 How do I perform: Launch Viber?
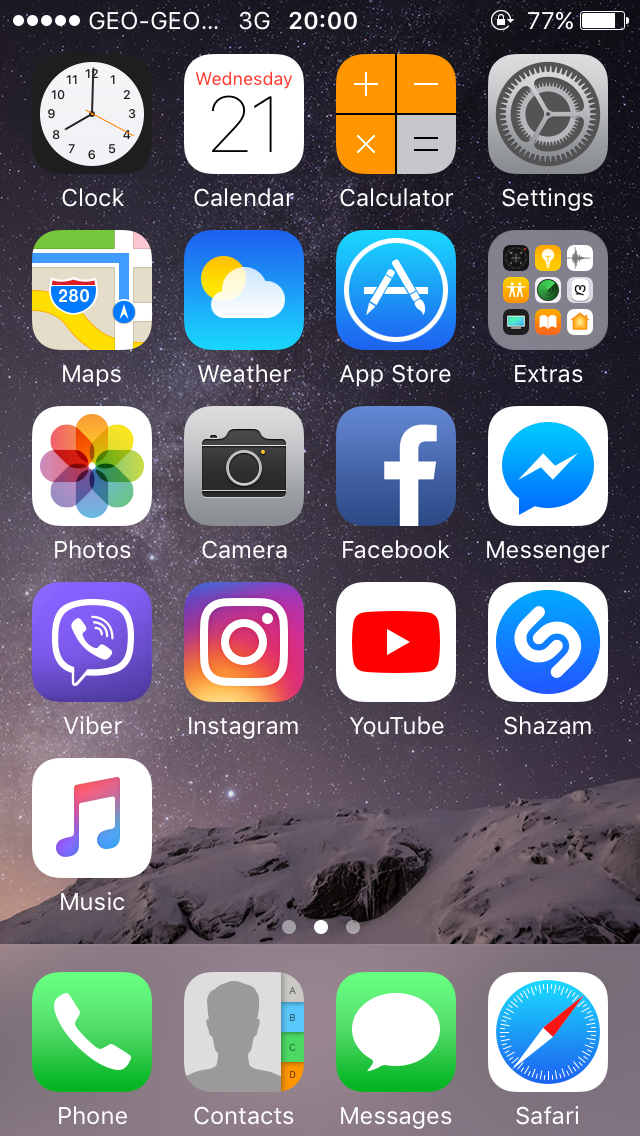coord(92,642)
